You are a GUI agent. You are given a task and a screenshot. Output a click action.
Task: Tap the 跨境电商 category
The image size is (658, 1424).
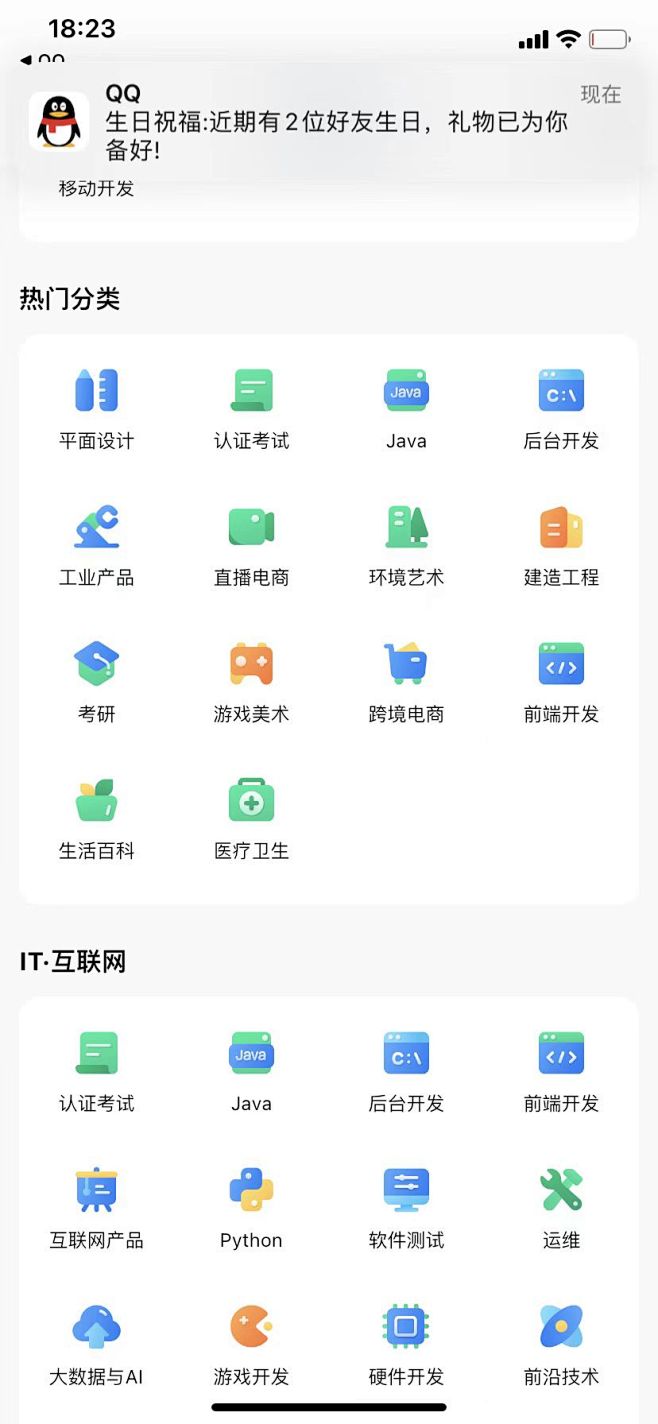coord(406,683)
